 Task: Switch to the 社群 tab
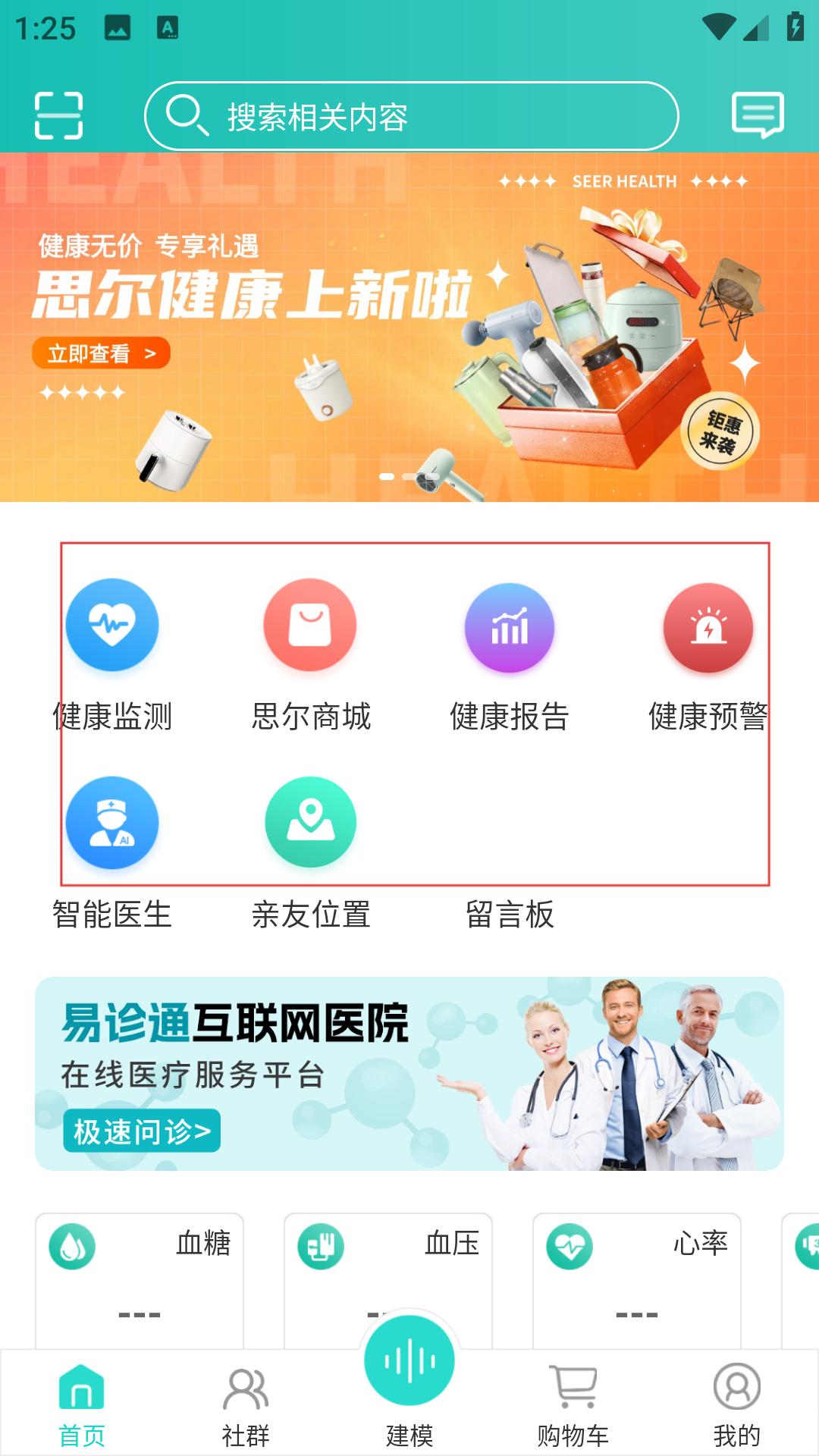coord(246,1404)
